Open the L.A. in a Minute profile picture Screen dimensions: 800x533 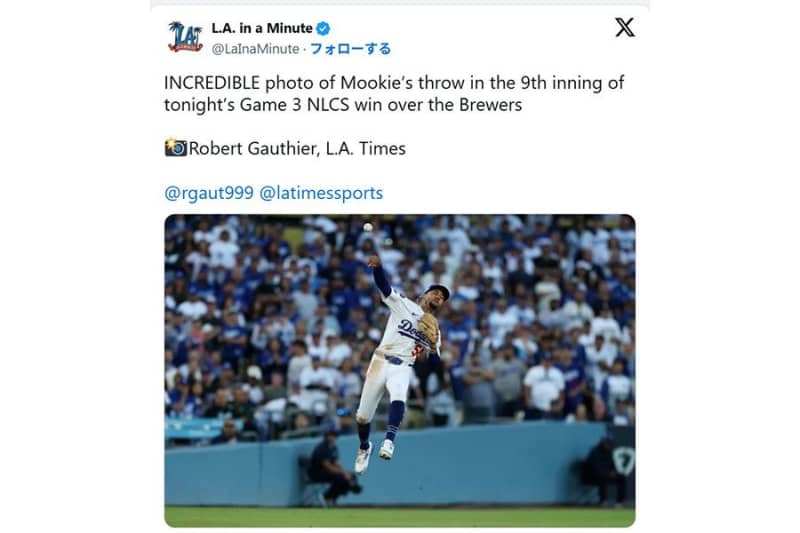point(185,37)
